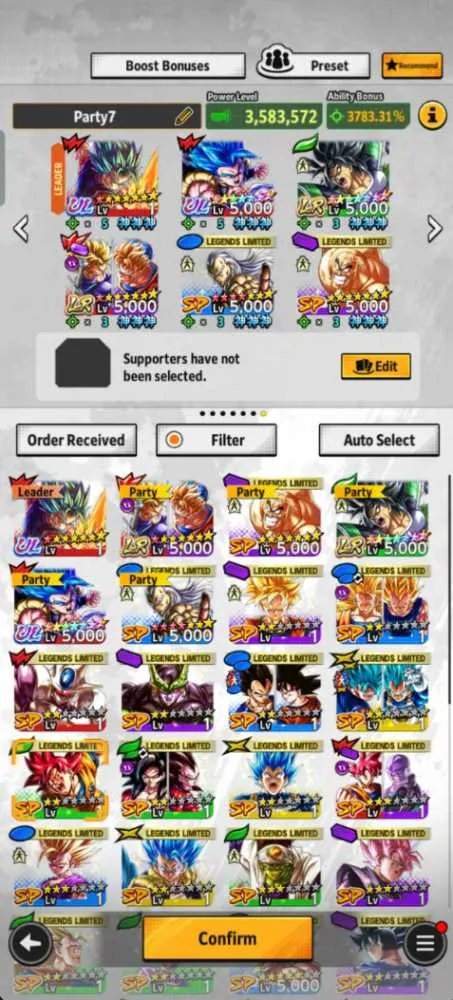453x1000 pixels.
Task: Tap the Recommend button
Action: (x=412, y=65)
